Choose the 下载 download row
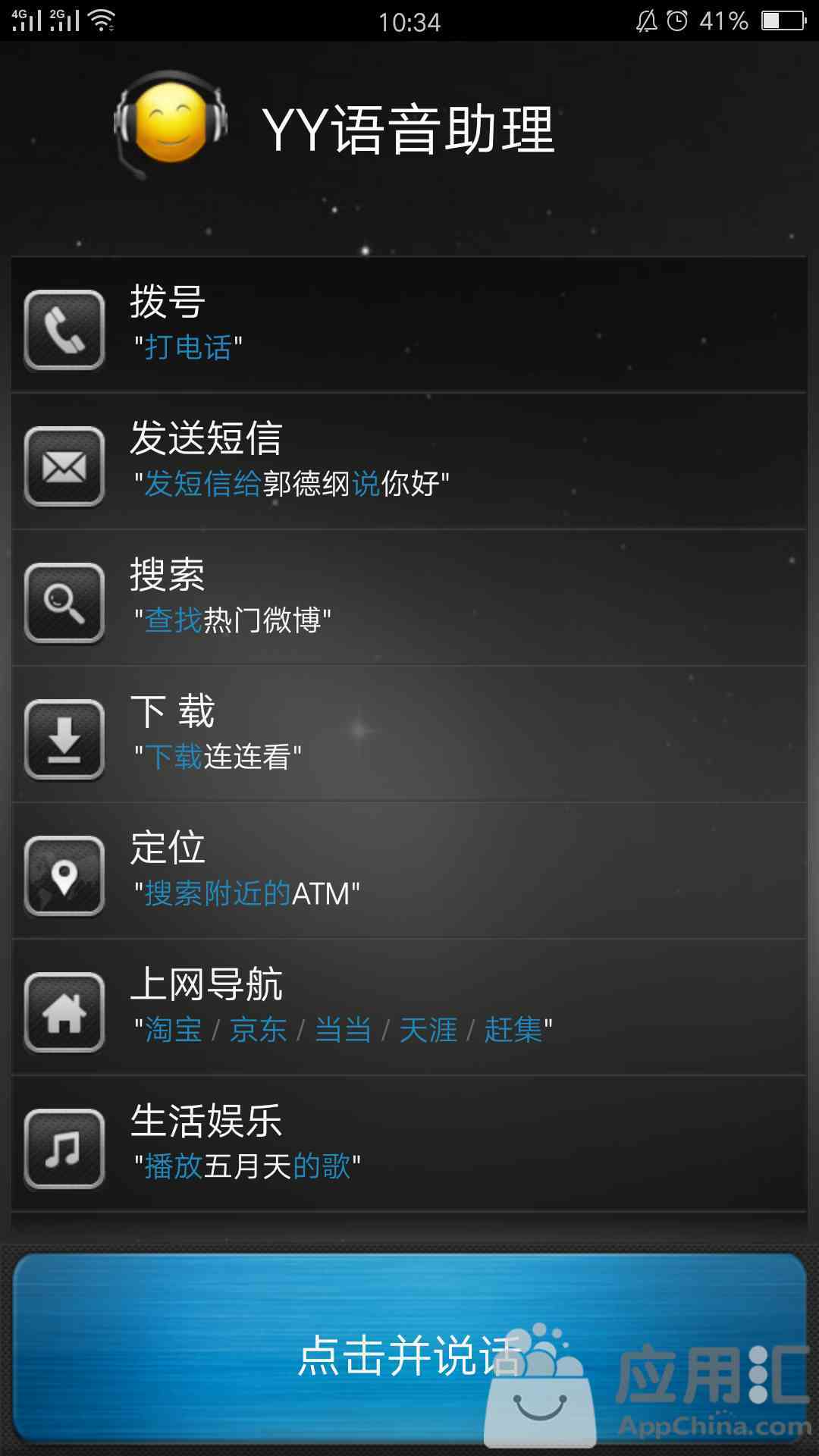 tap(409, 736)
